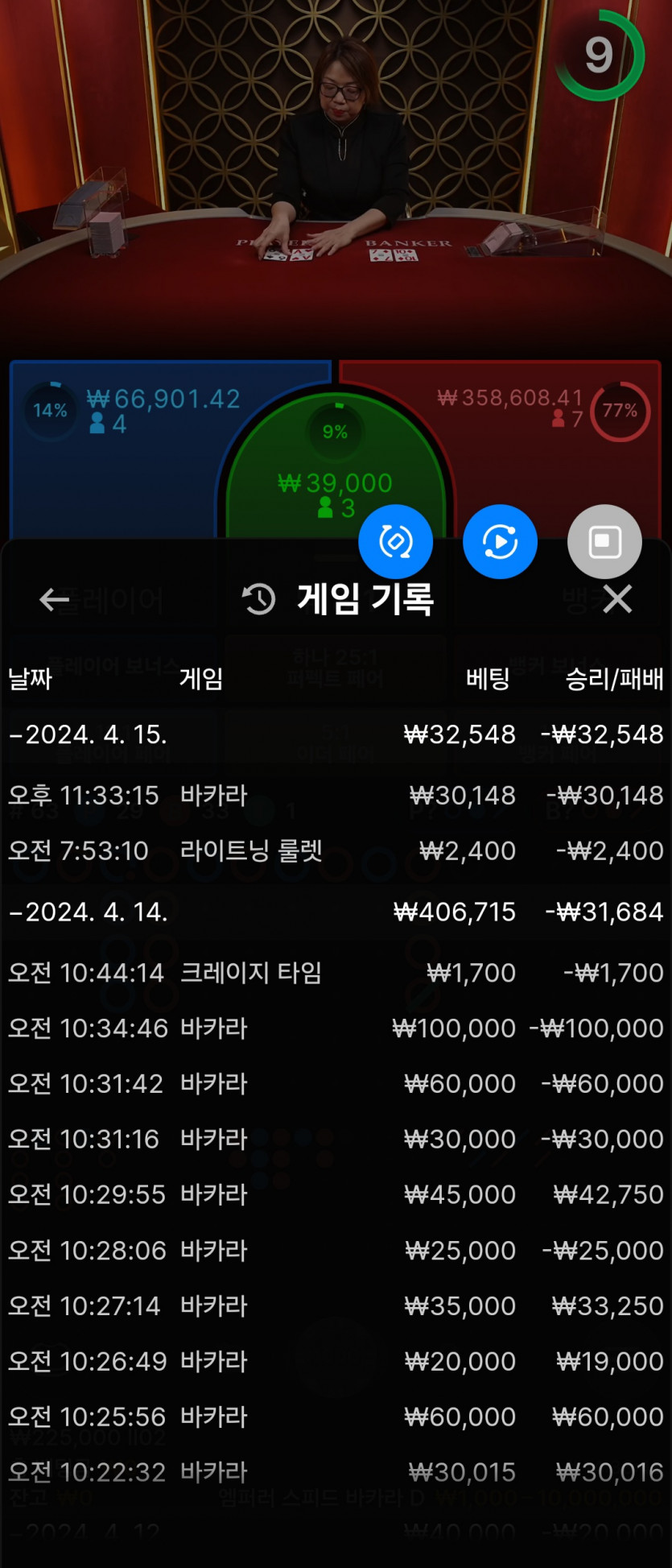Tap the blue autoplay round button
672x1568 pixels.
500,542
